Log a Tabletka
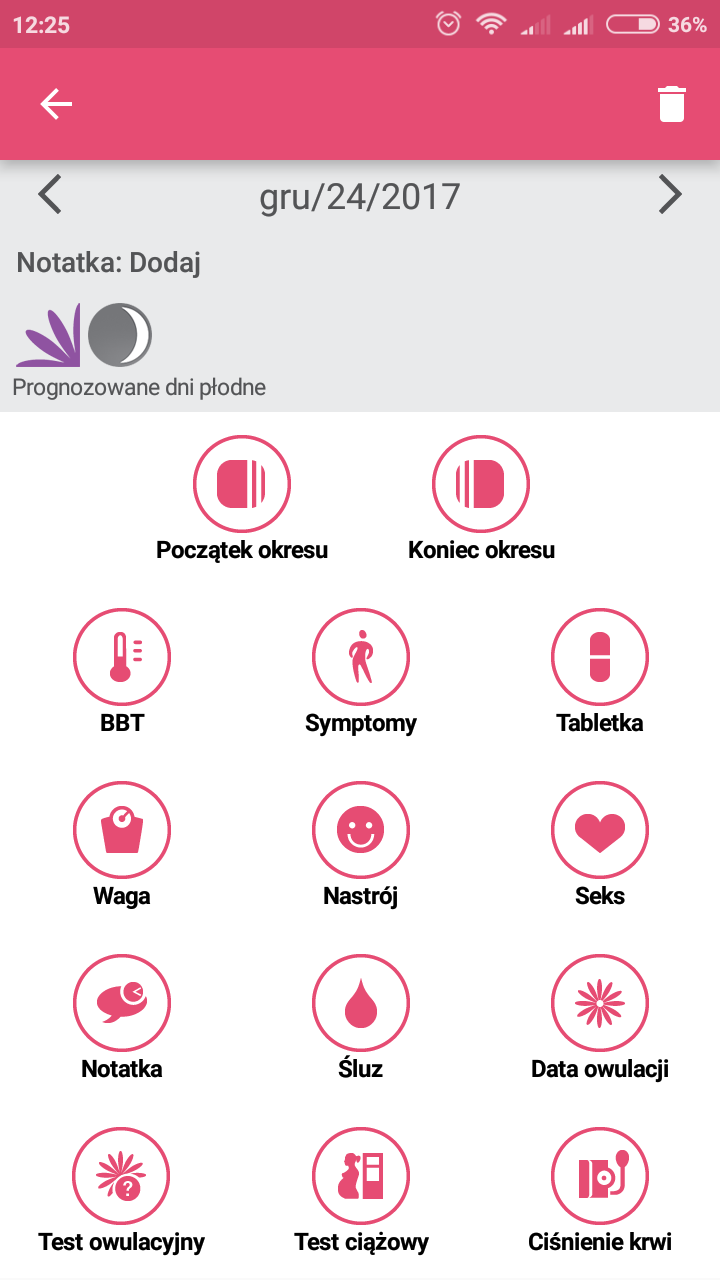Image resolution: width=720 pixels, height=1280 pixels. pyautogui.click(x=600, y=658)
